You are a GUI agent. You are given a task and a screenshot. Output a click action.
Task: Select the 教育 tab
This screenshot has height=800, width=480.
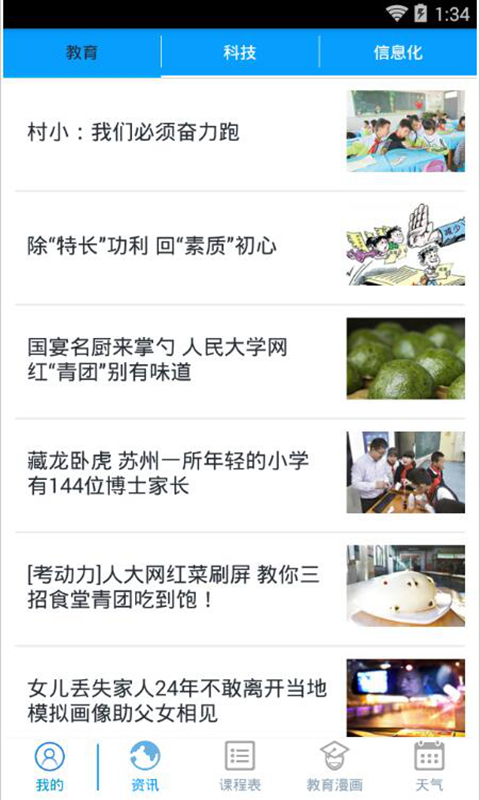pos(82,53)
